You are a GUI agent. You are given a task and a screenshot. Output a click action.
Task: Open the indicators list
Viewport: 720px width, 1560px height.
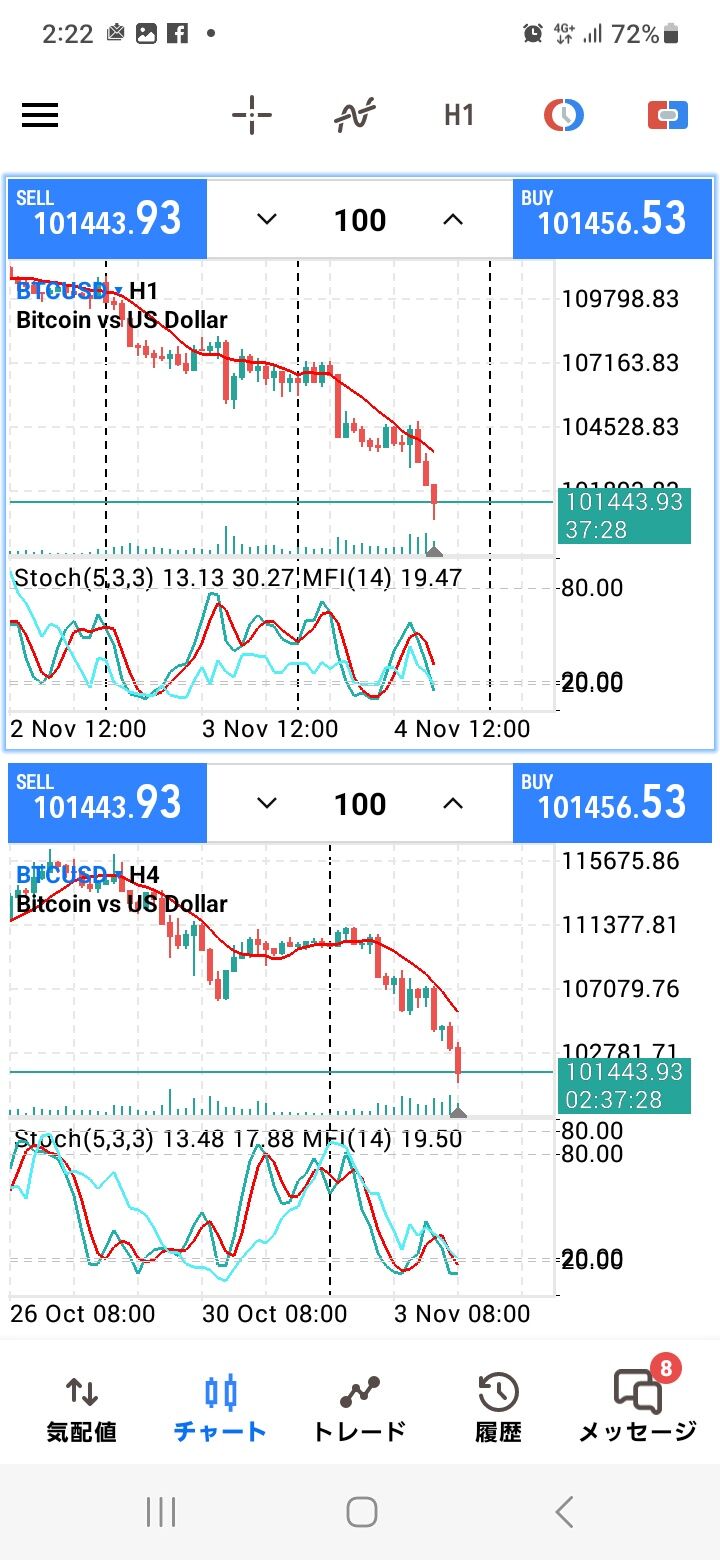(355, 115)
